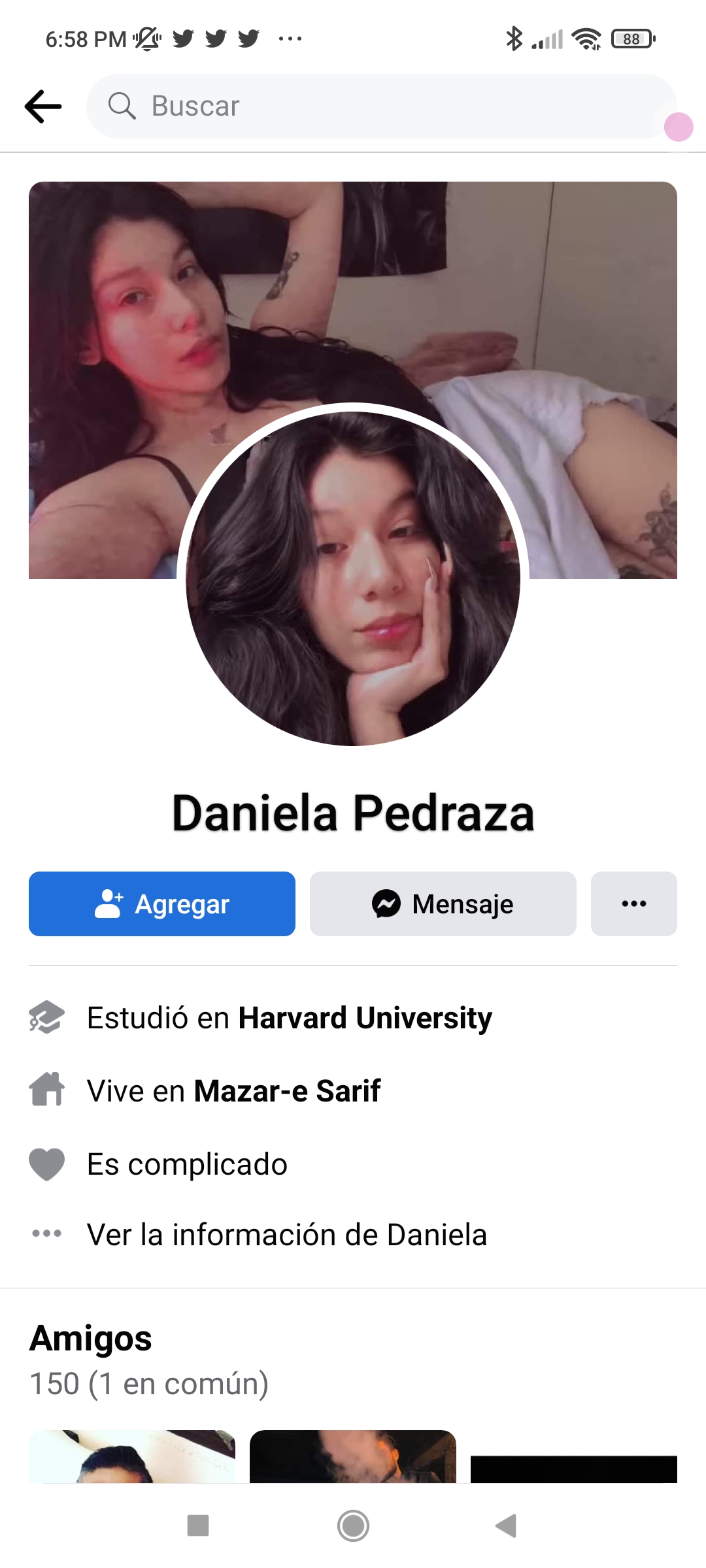Open recent apps with square button
Screen dimensions: 706x1568
198,1526
